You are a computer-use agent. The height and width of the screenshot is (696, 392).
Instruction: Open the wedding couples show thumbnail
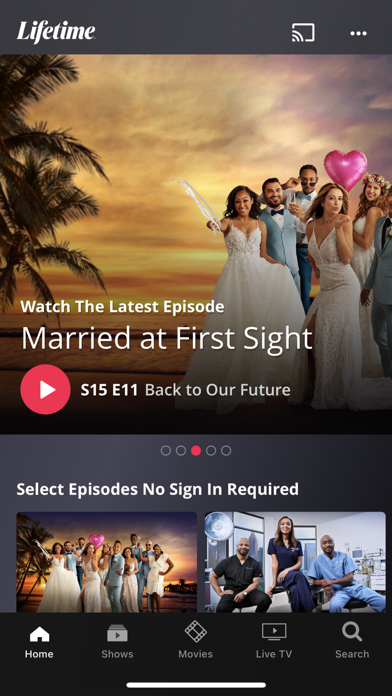pyautogui.click(x=107, y=562)
